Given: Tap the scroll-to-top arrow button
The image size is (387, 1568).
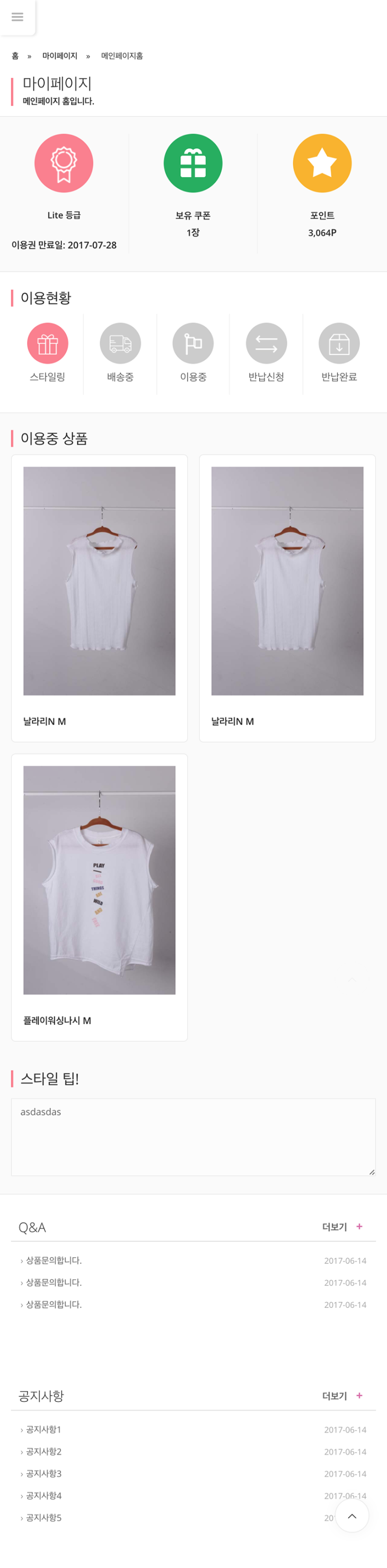Looking at the screenshot, I should click(351, 1515).
